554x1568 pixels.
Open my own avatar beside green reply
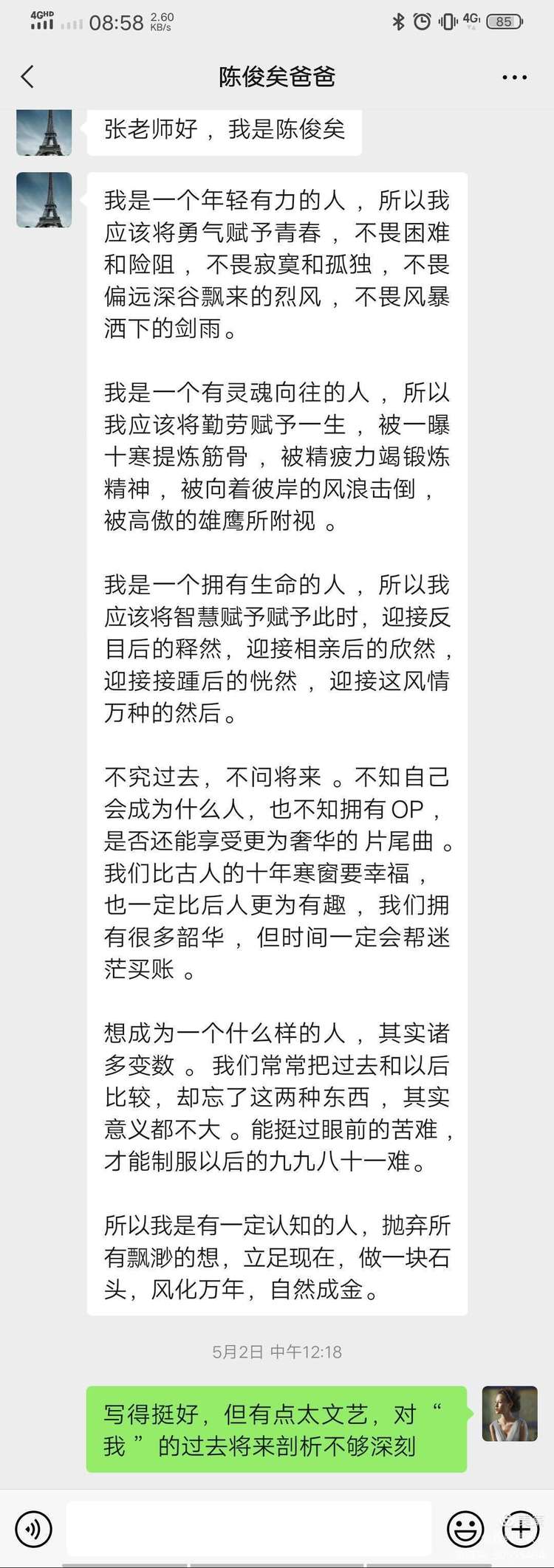click(x=510, y=1413)
